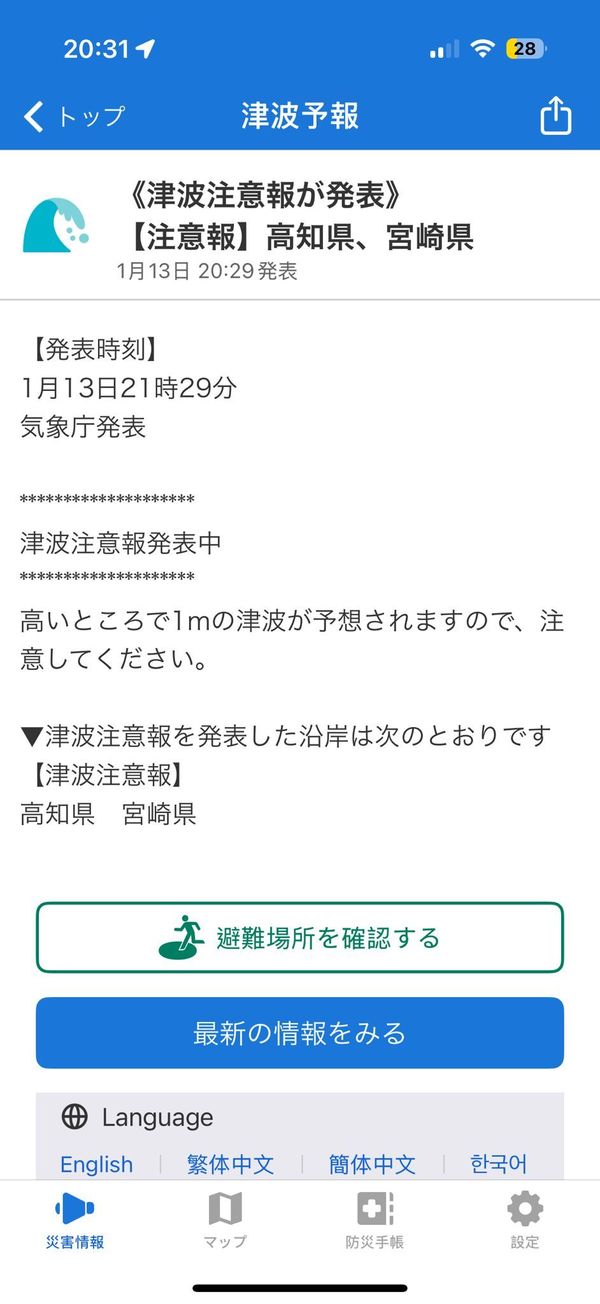Select English language
The width and height of the screenshot is (600, 1304).
click(96, 1164)
